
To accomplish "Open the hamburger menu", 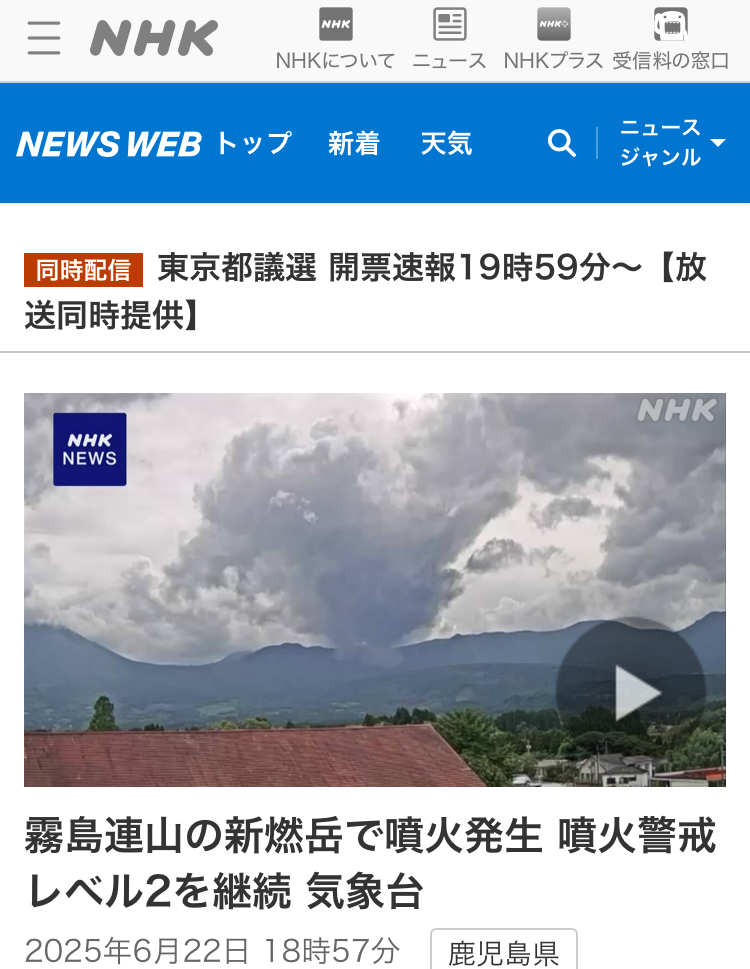I will coord(44,38).
